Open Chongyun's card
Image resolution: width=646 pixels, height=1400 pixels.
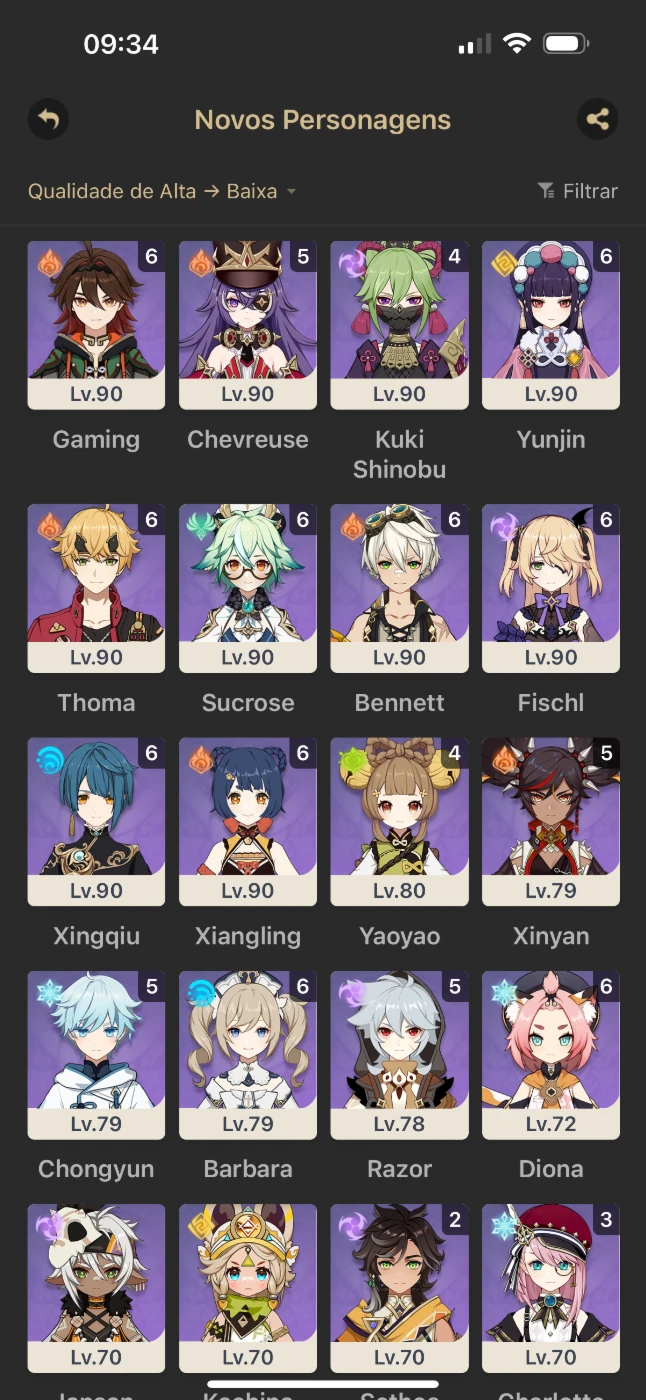coord(96,1055)
